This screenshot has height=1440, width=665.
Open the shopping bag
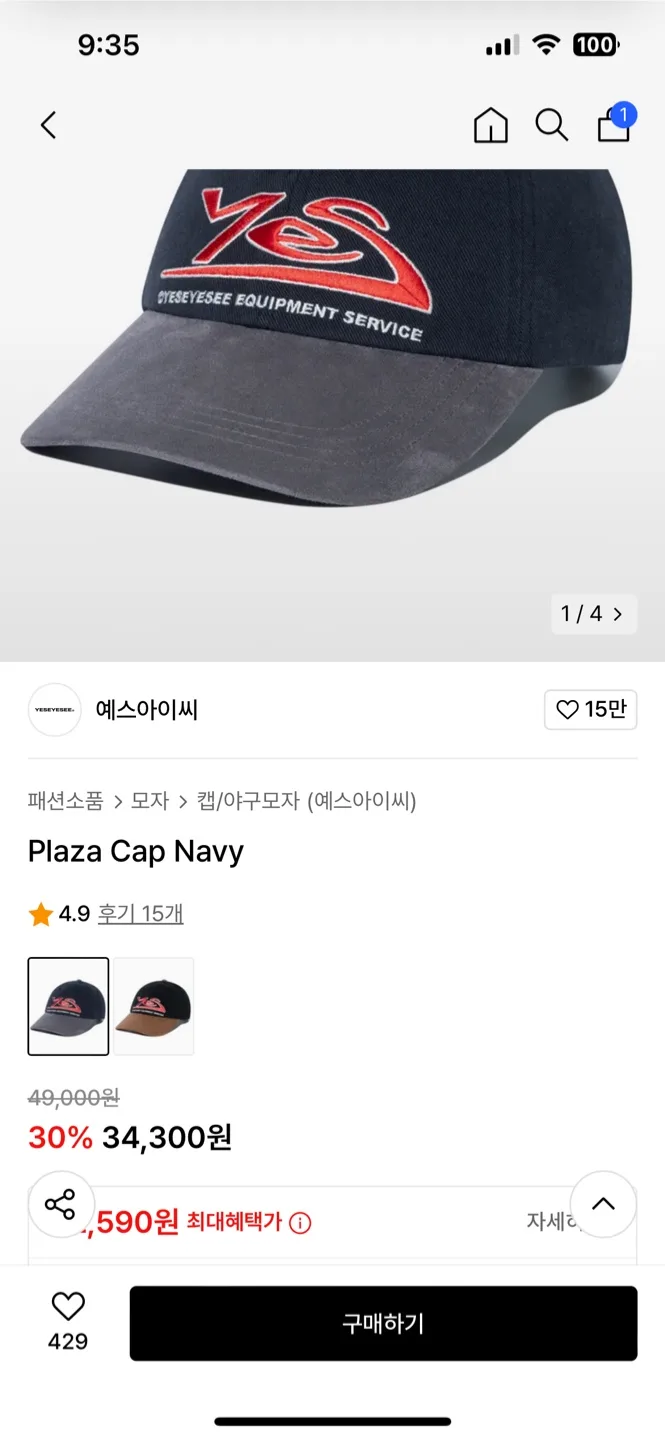click(614, 125)
